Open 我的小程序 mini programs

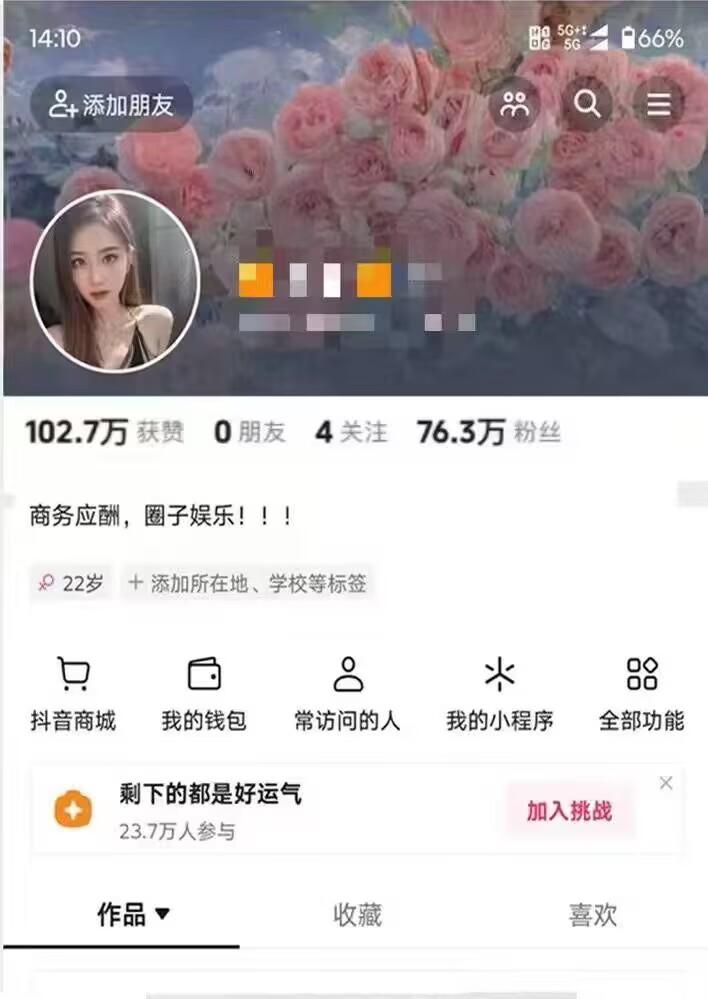click(x=499, y=694)
